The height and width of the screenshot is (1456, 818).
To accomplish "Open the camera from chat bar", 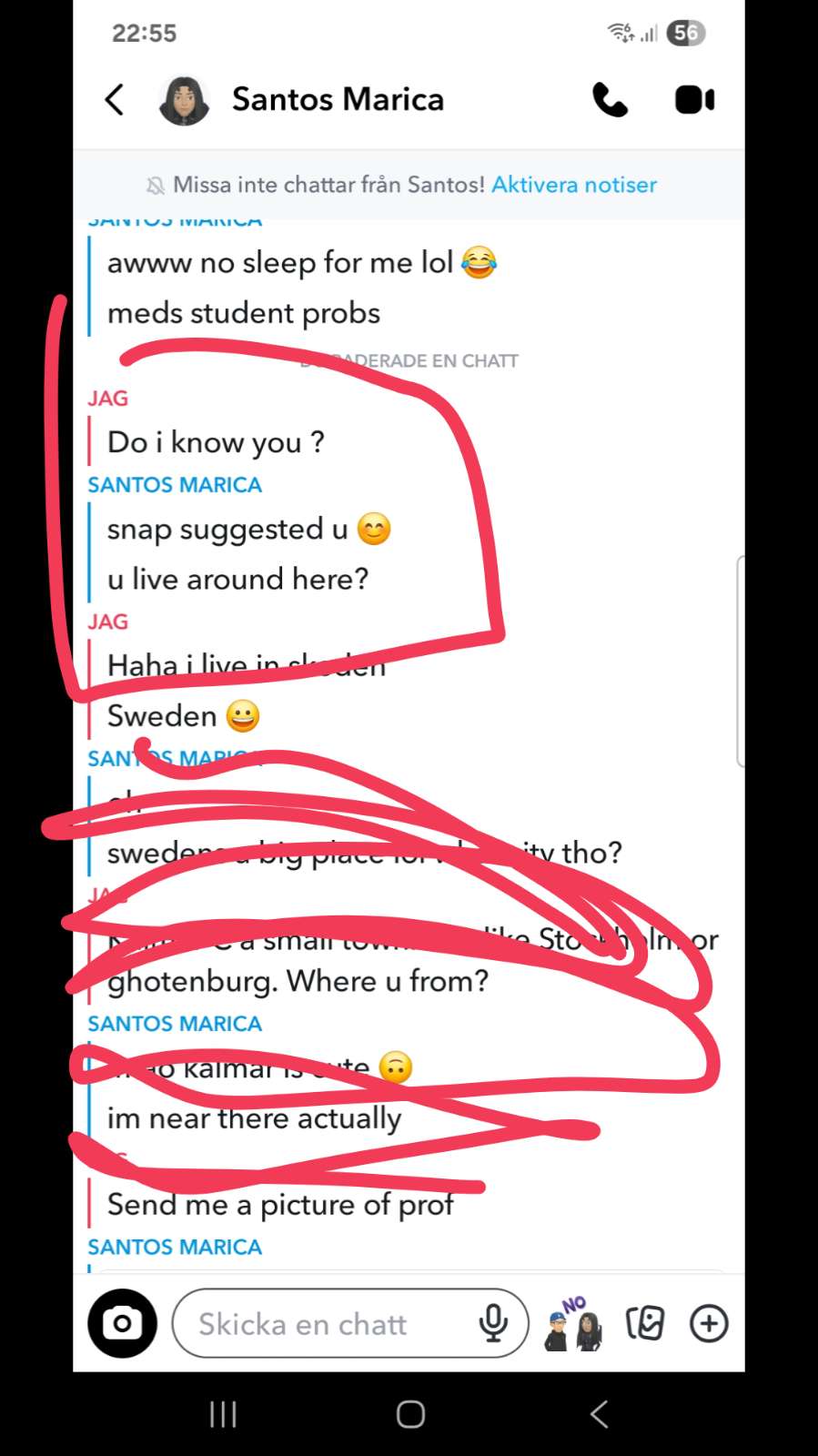I will [122, 1323].
